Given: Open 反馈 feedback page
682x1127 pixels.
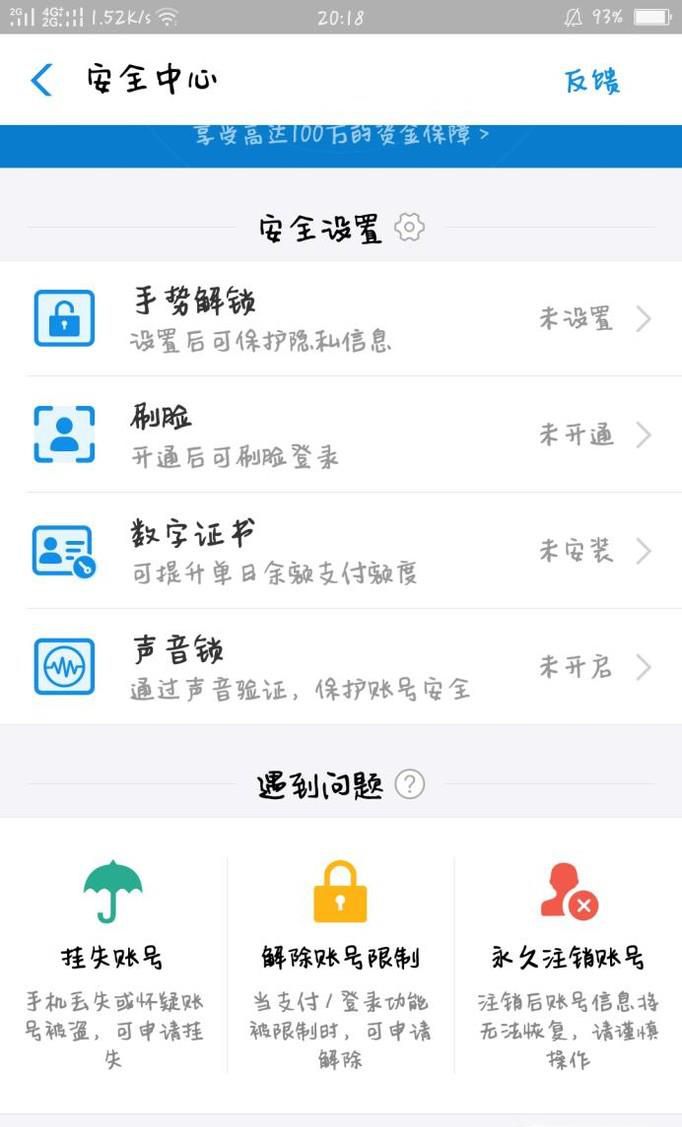Looking at the screenshot, I should tap(592, 80).
